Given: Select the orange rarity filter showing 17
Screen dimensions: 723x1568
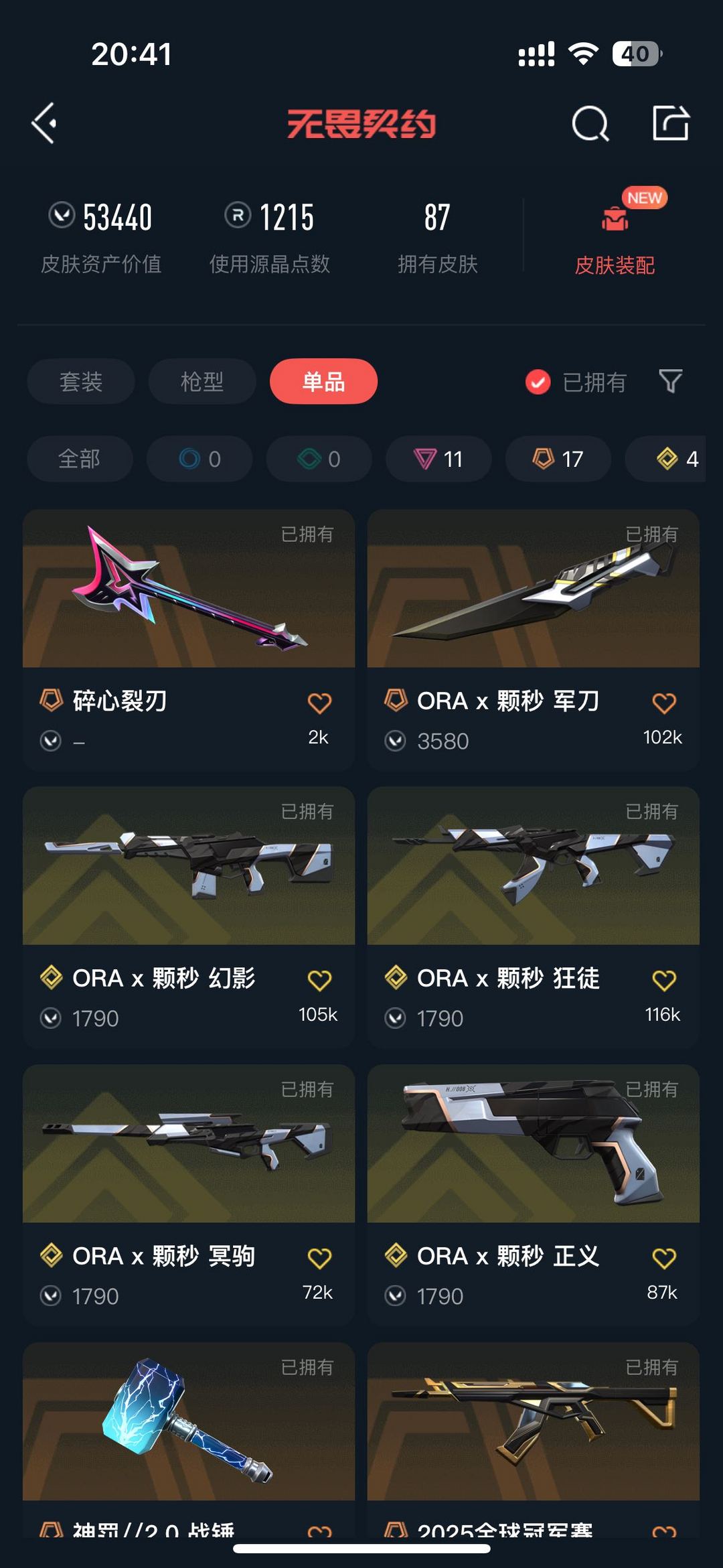Looking at the screenshot, I should (x=558, y=459).
